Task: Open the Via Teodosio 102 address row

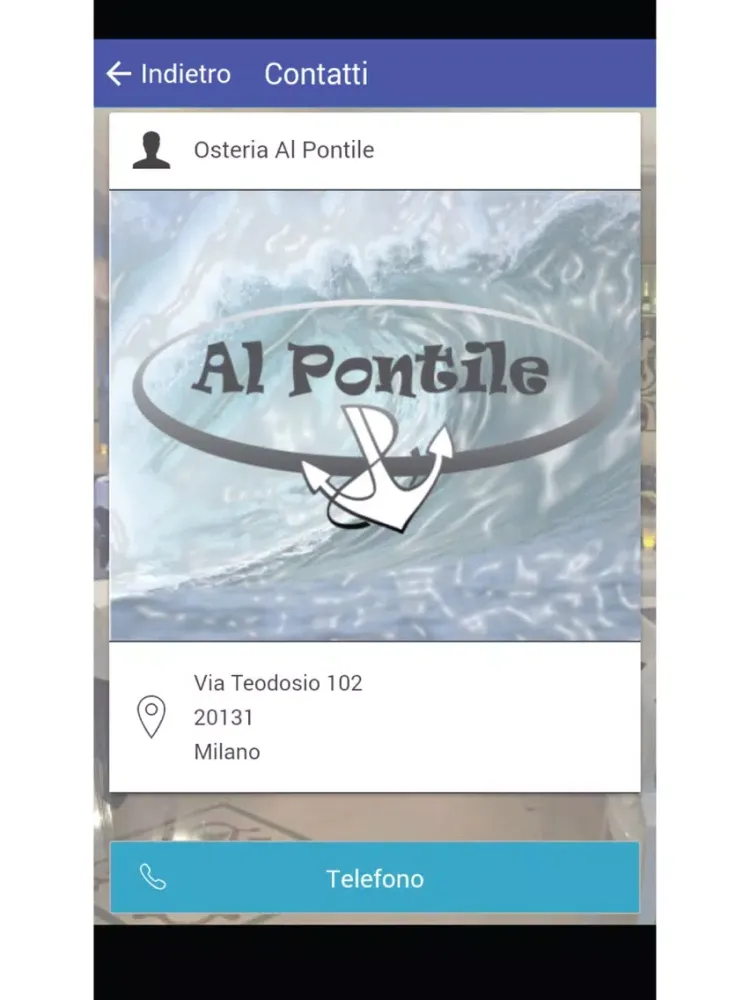Action: pyautogui.click(x=374, y=717)
